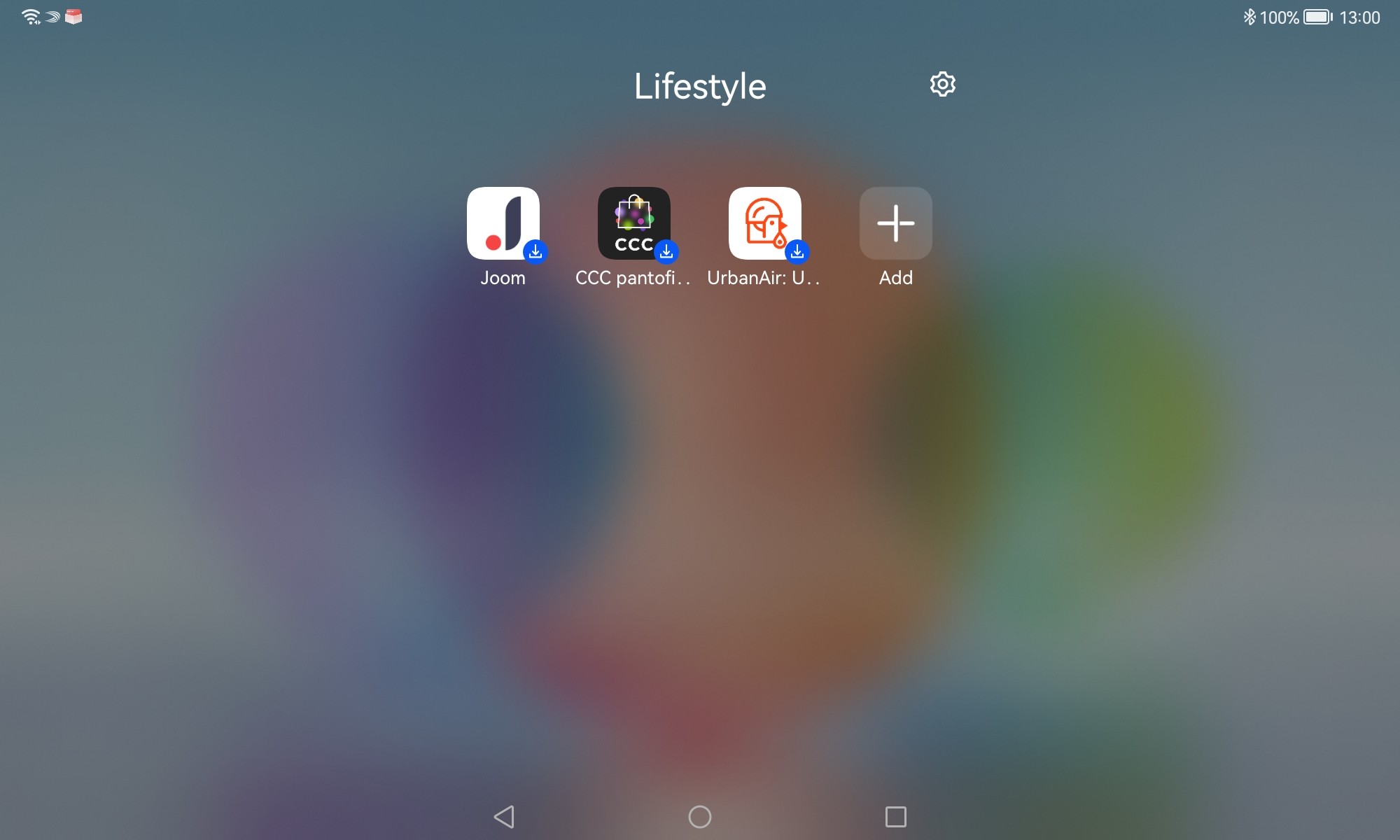The image size is (1400, 840).
Task: Return to the home screen
Action: [699, 816]
